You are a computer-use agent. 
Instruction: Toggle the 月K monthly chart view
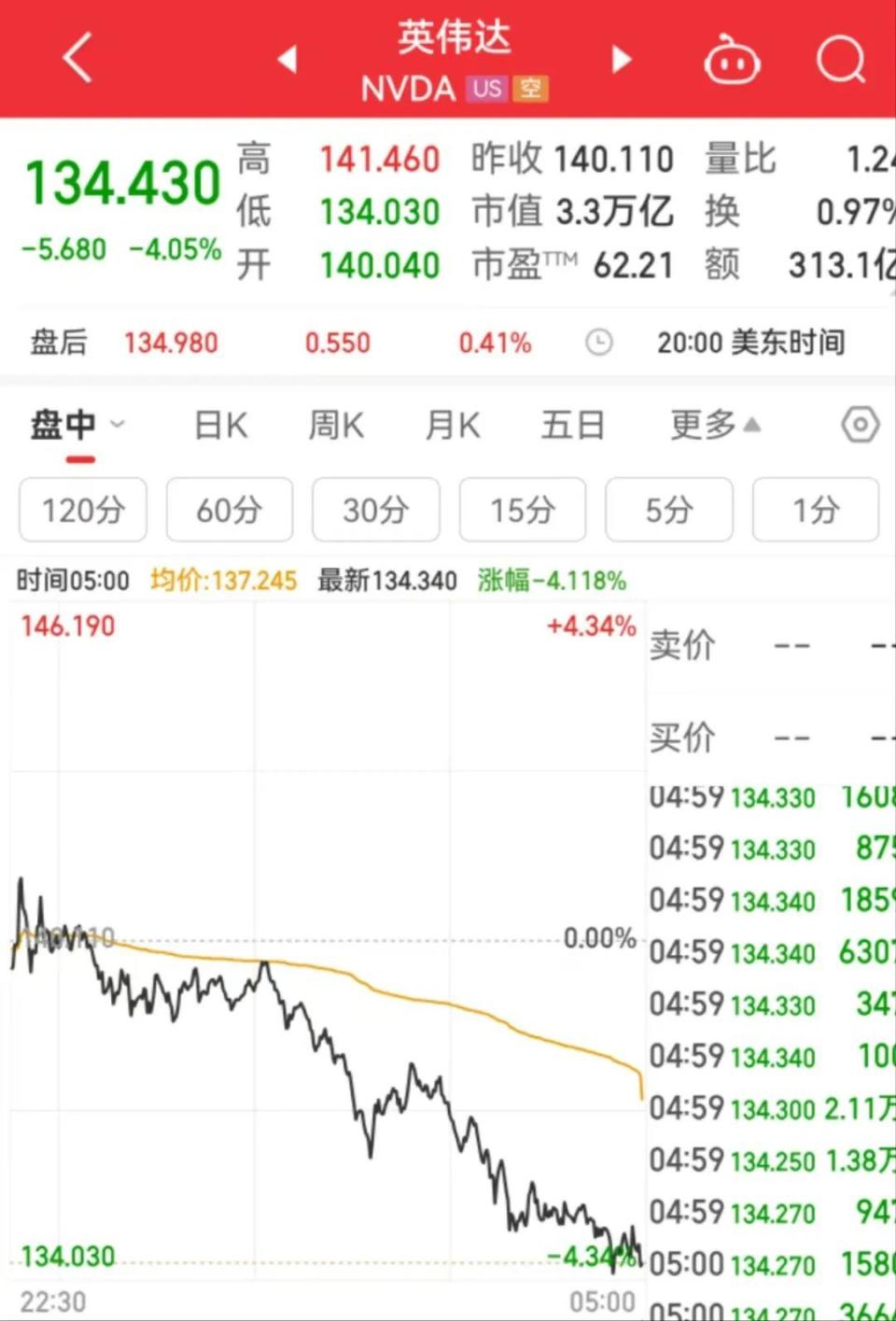click(x=452, y=425)
